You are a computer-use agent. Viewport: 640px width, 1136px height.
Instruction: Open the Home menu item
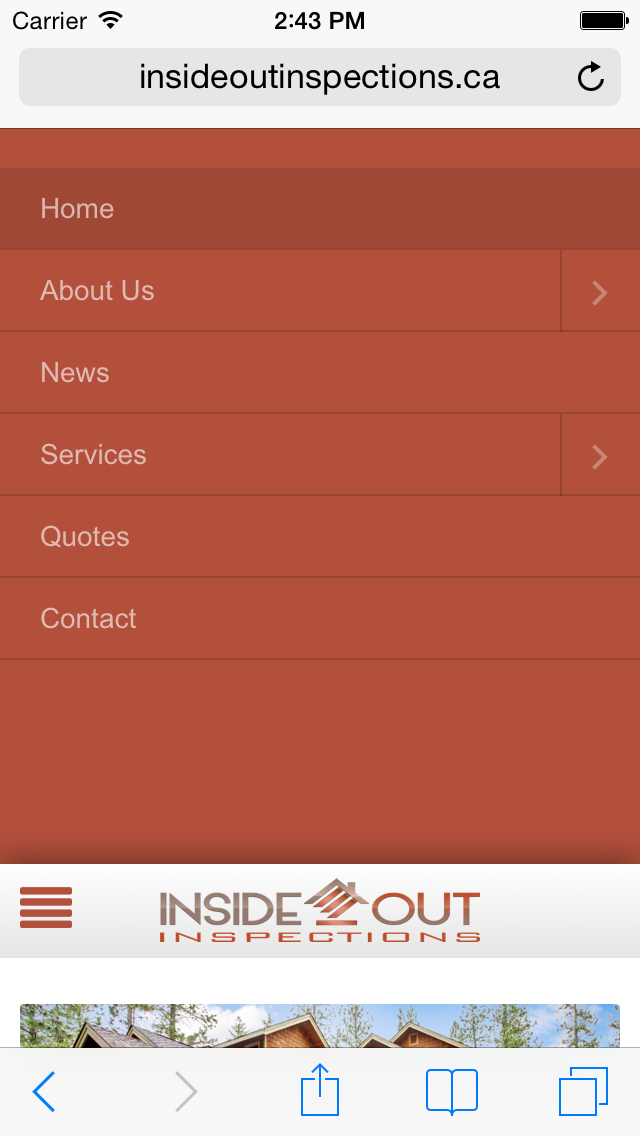tap(77, 209)
